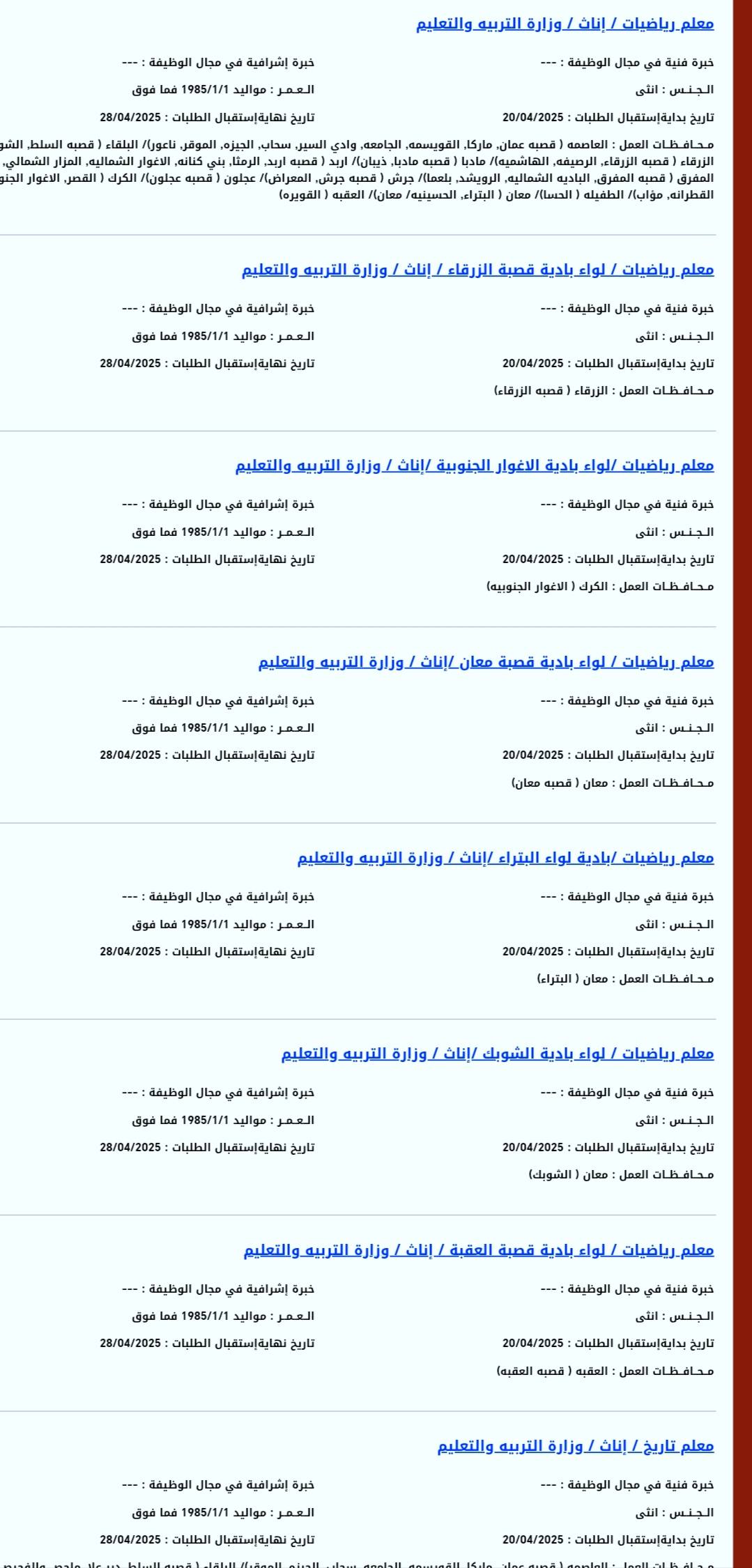Open معلم رياضيات / إناث / وزارة التربيه والتعليم
Image resolution: width=752 pixels, height=1568 pixels.
tap(565, 24)
